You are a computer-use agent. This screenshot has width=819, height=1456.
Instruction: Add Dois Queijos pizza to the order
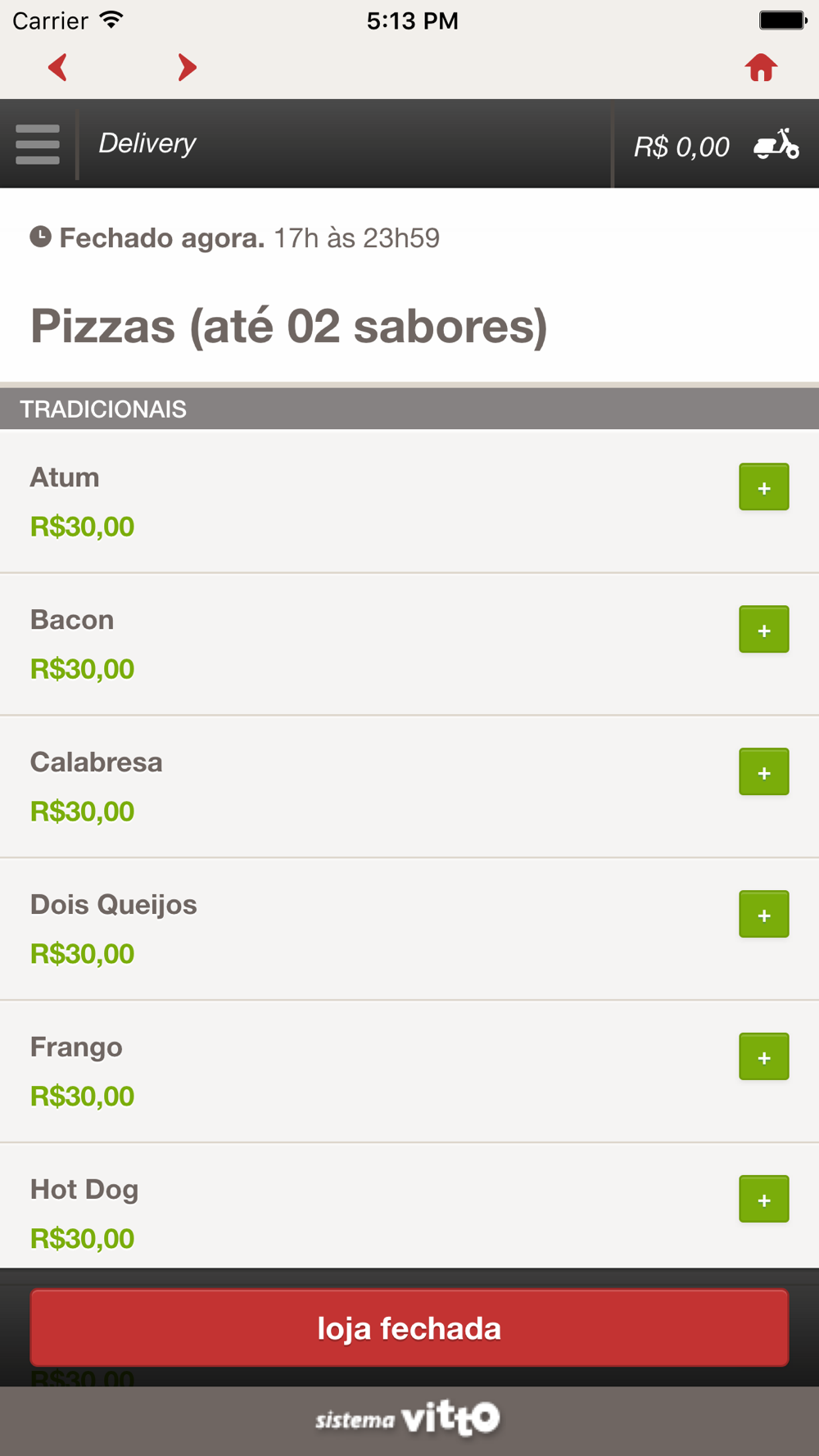click(763, 915)
